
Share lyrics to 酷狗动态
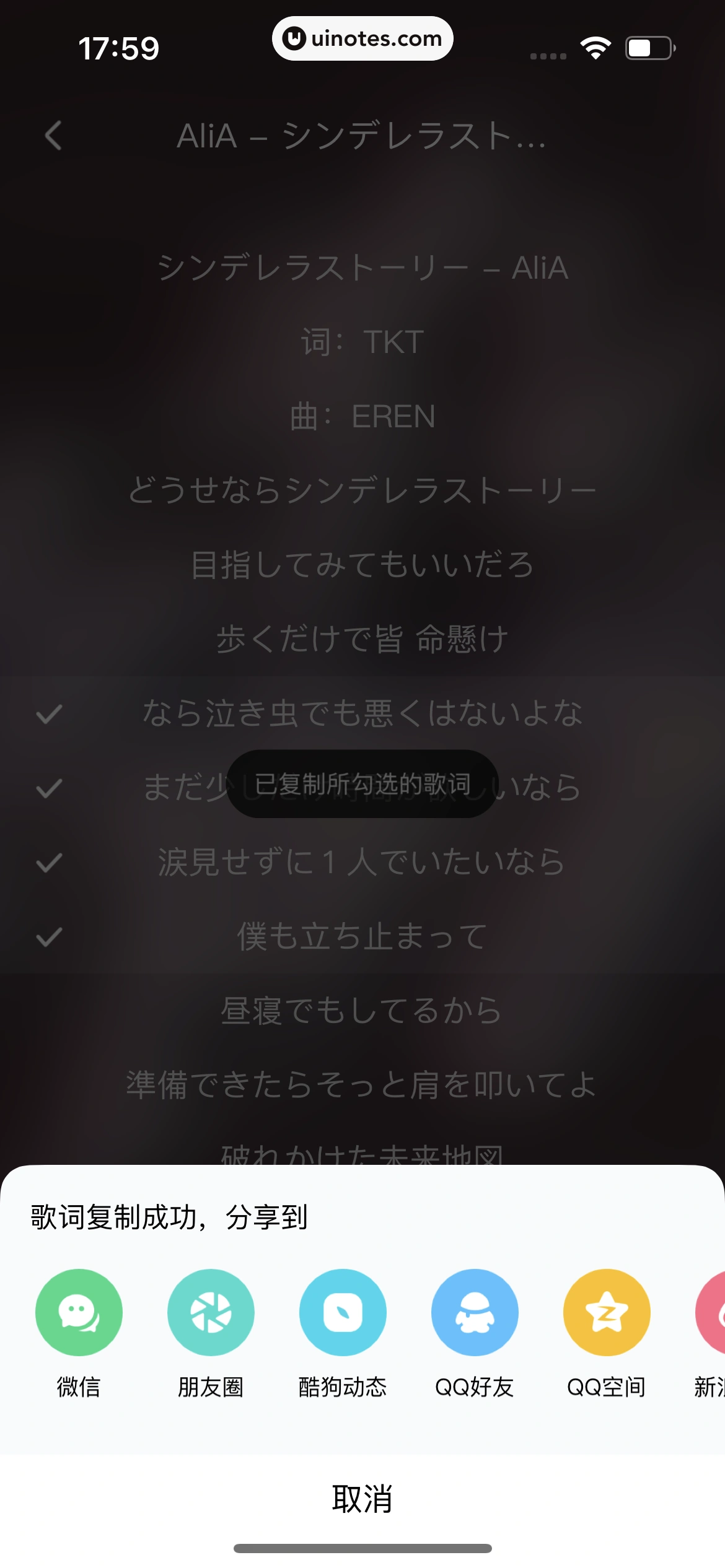tap(343, 1313)
